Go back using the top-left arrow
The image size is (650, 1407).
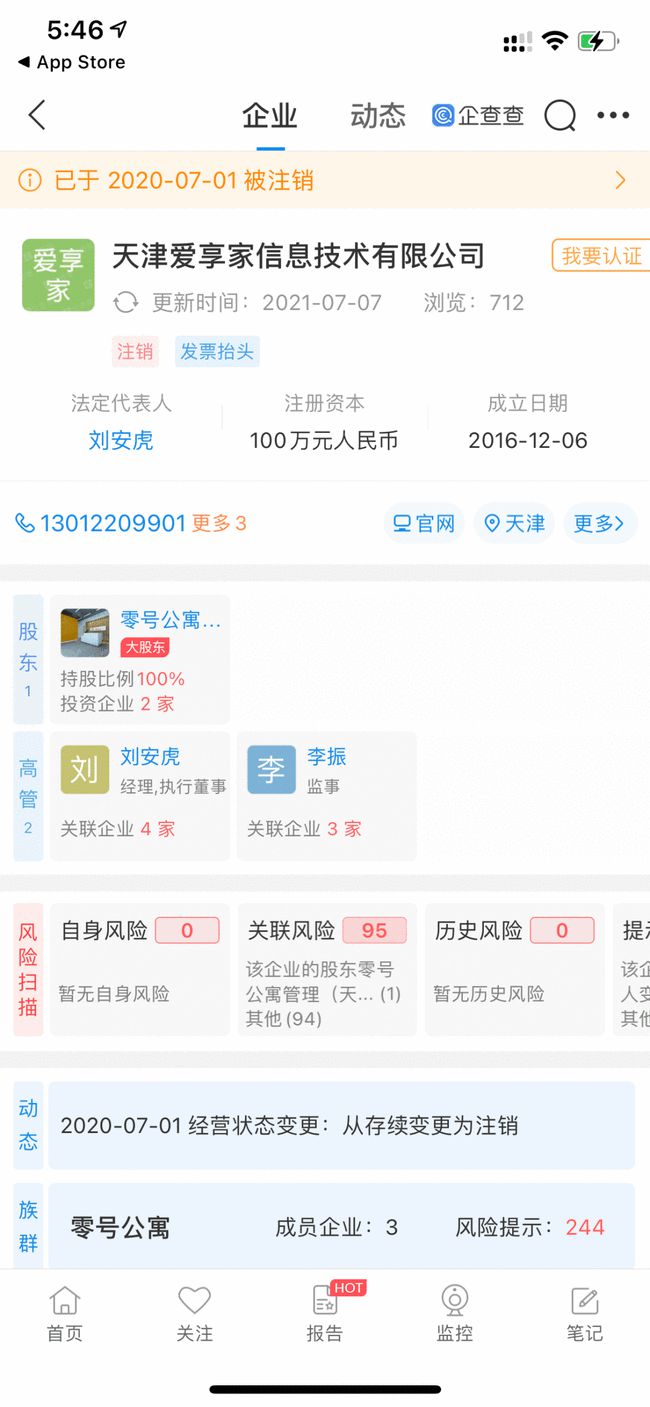pos(37,116)
